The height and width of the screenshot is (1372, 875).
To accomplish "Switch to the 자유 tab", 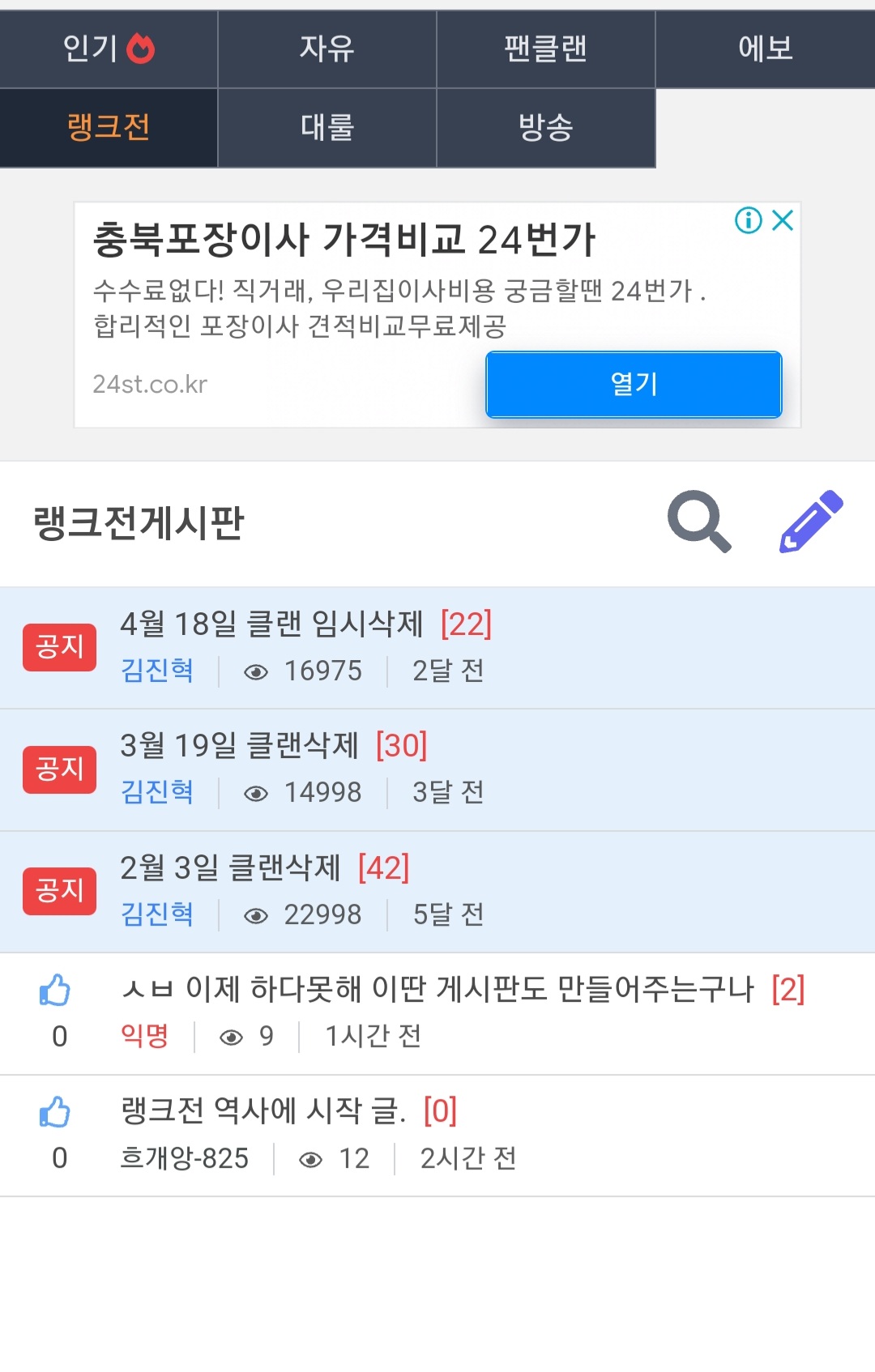I will pos(327,49).
